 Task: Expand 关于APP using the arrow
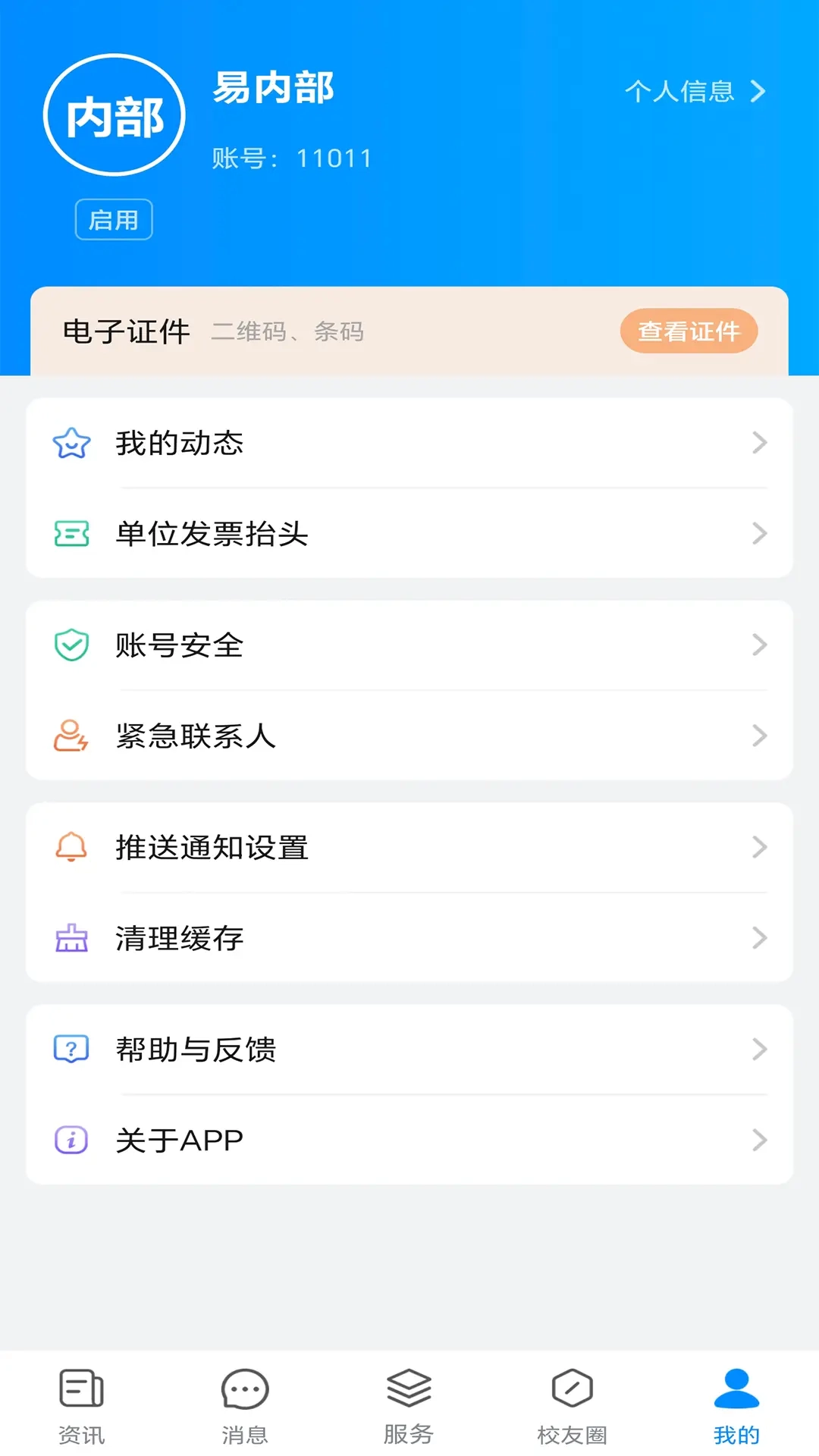click(x=761, y=1139)
